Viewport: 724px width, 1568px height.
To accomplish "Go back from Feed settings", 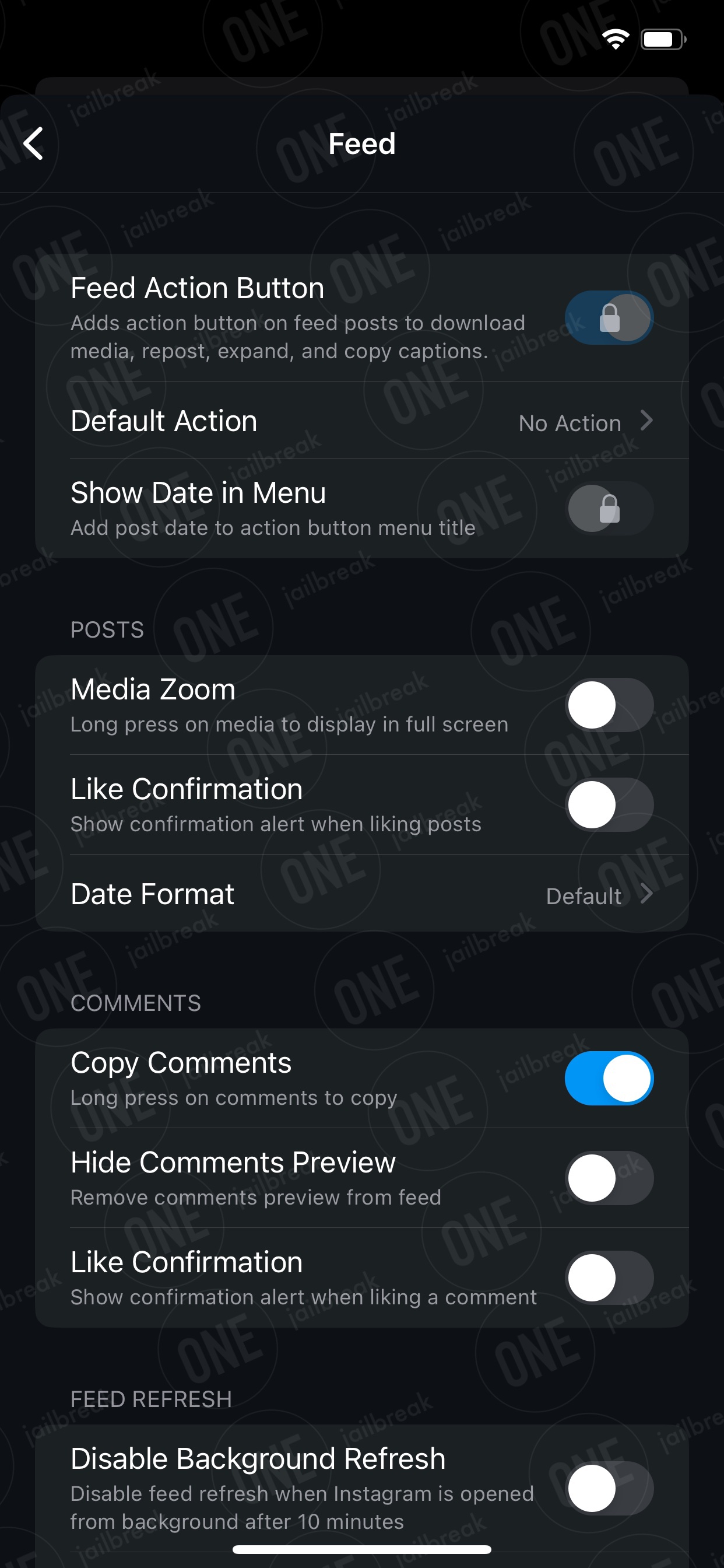I will [x=33, y=143].
